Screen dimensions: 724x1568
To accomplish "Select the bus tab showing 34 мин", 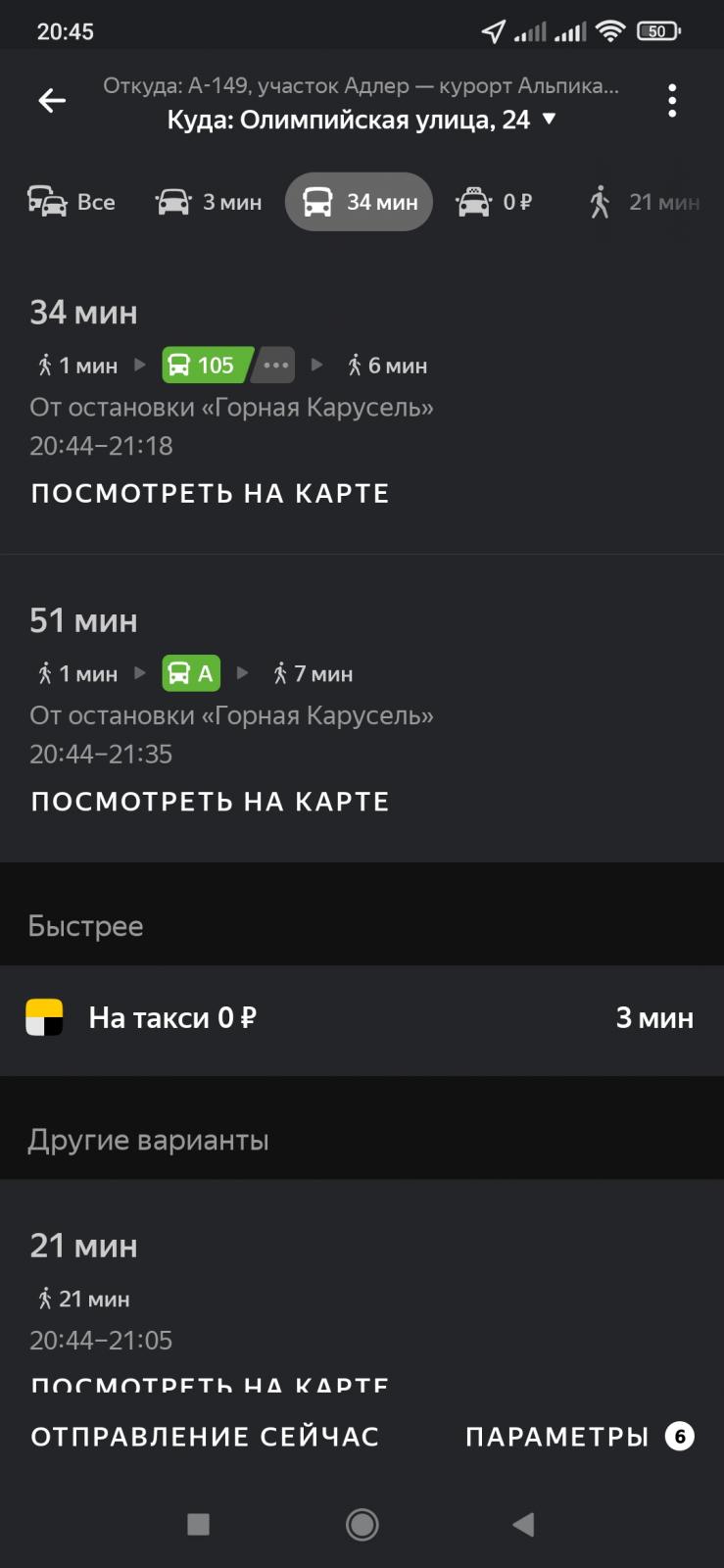I will tap(359, 202).
